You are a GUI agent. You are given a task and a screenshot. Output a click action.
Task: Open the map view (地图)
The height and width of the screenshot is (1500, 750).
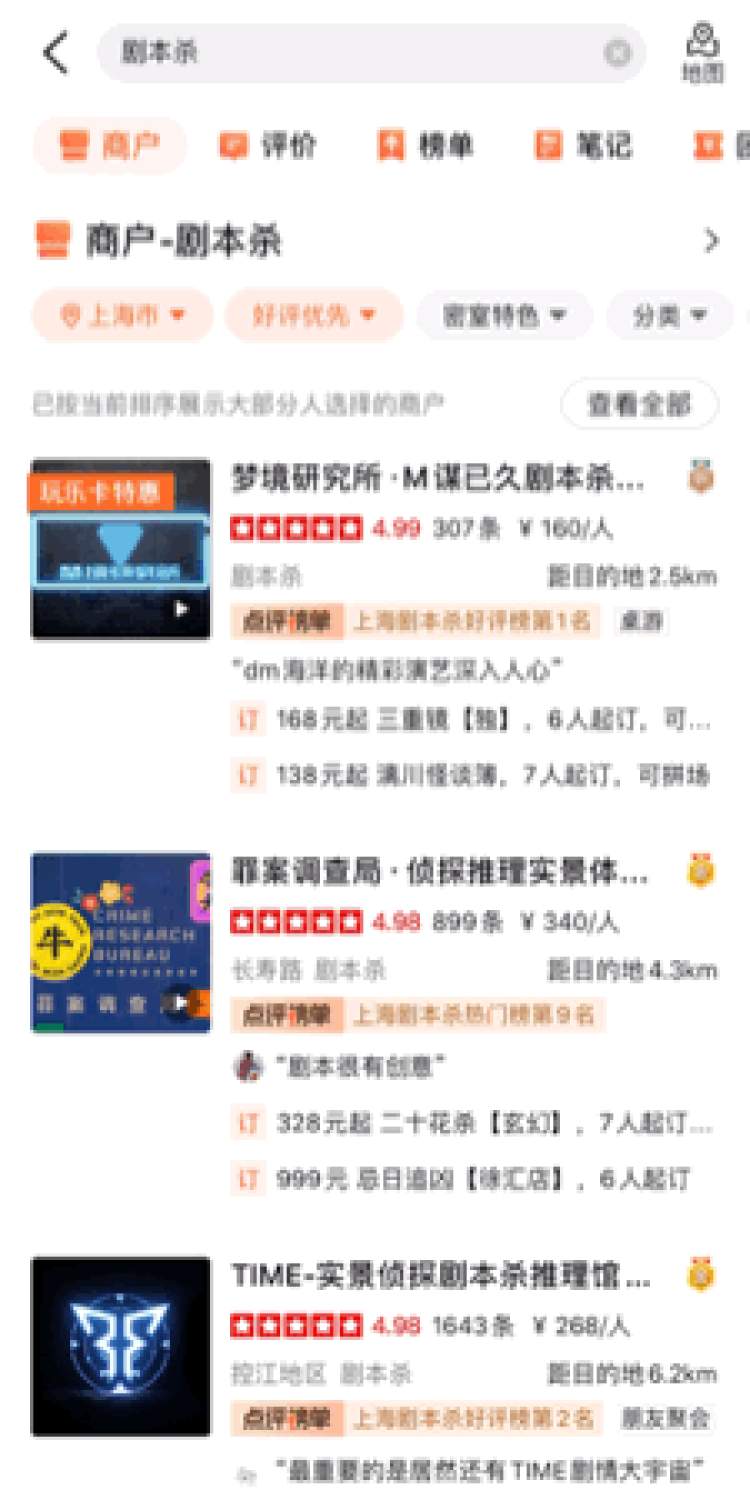pos(702,53)
